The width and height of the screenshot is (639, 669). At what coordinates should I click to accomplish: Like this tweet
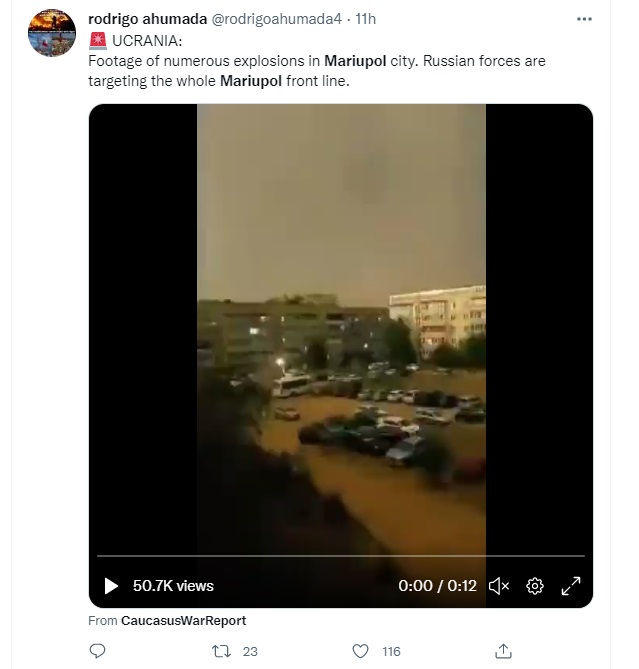[x=360, y=651]
